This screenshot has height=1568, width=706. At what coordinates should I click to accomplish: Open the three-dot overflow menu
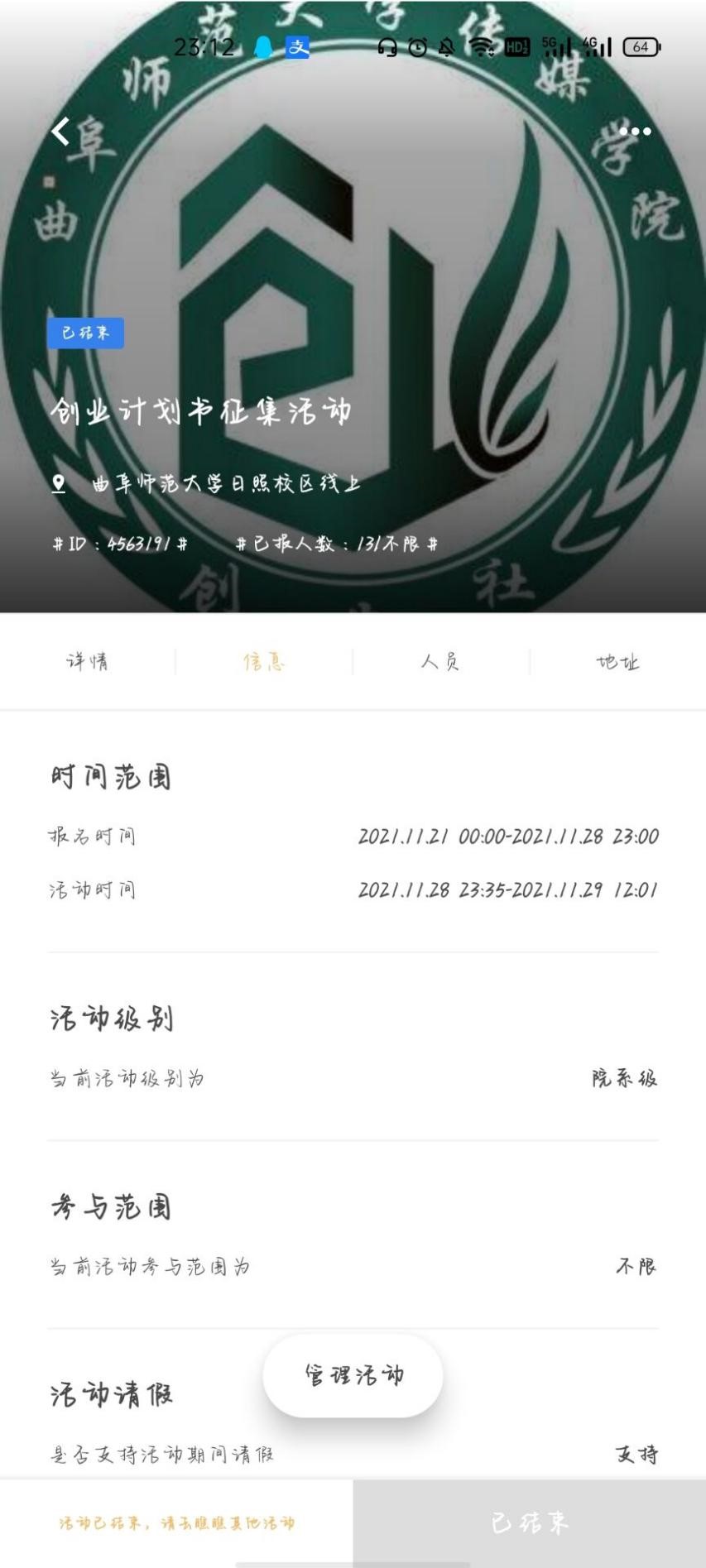coord(635,132)
